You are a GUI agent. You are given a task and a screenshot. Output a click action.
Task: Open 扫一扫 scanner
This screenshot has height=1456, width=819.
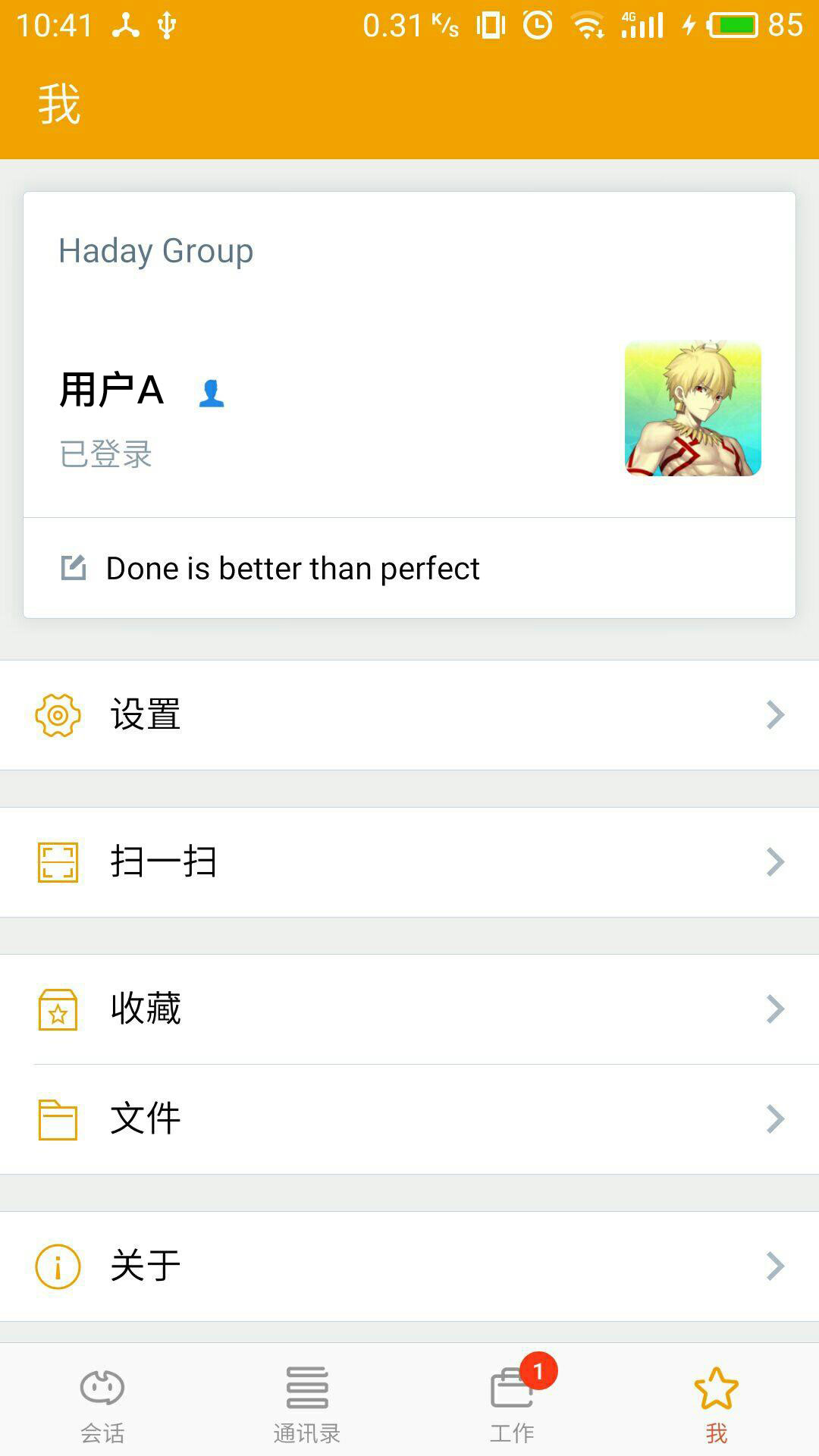point(409,862)
